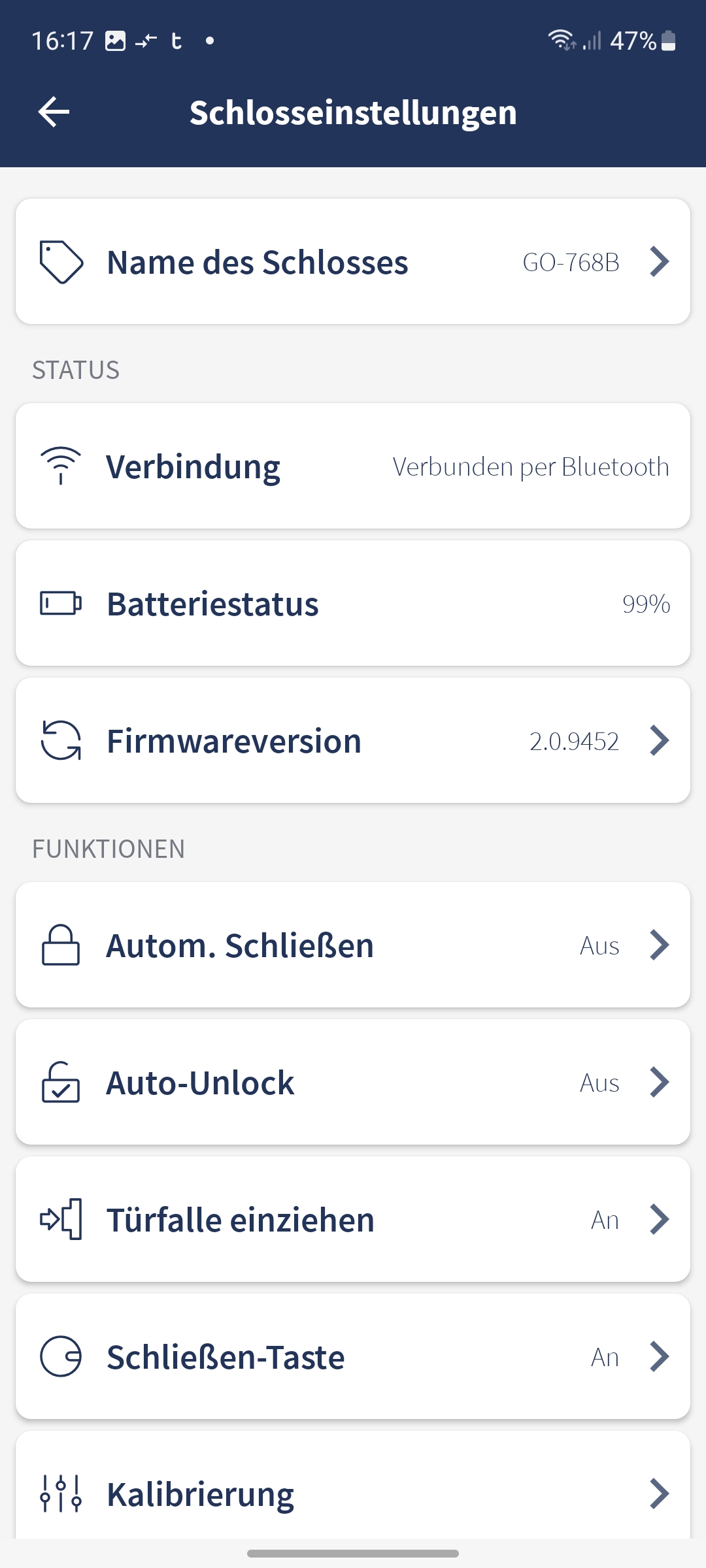Start Kalibrierung of the lock
Image resolution: width=706 pixels, height=1568 pixels.
point(353,1493)
